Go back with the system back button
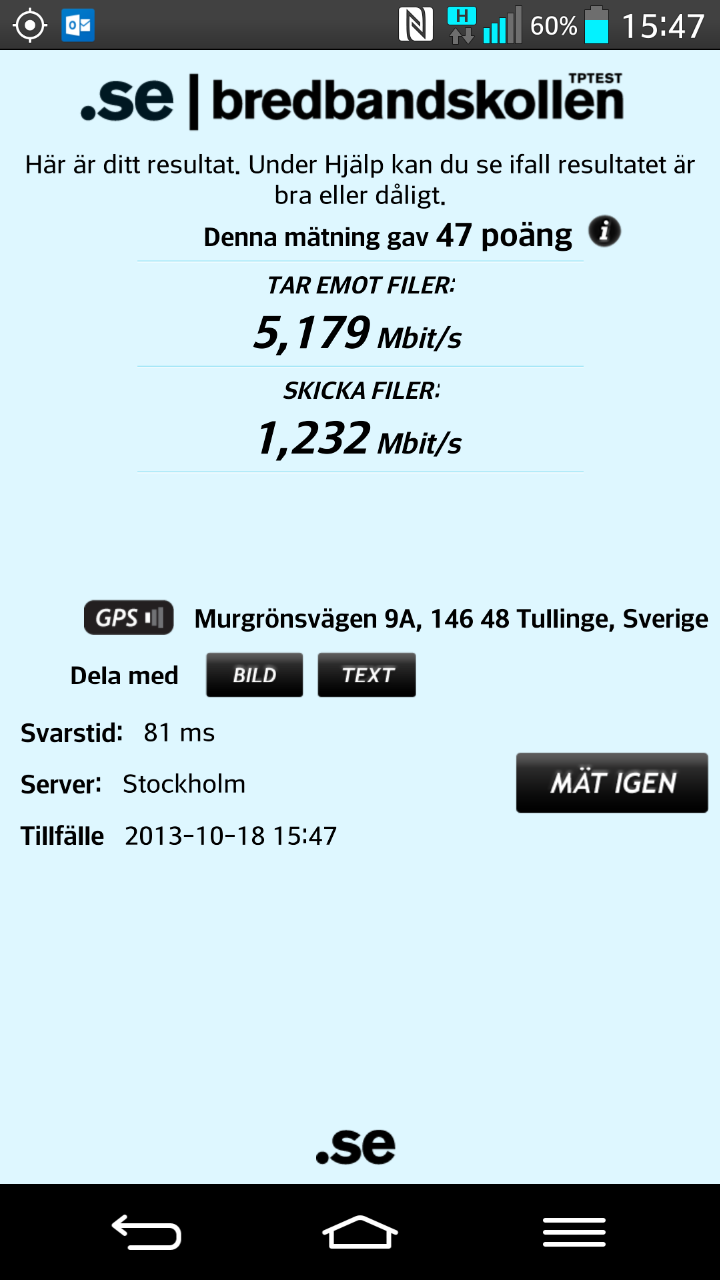 point(146,1232)
